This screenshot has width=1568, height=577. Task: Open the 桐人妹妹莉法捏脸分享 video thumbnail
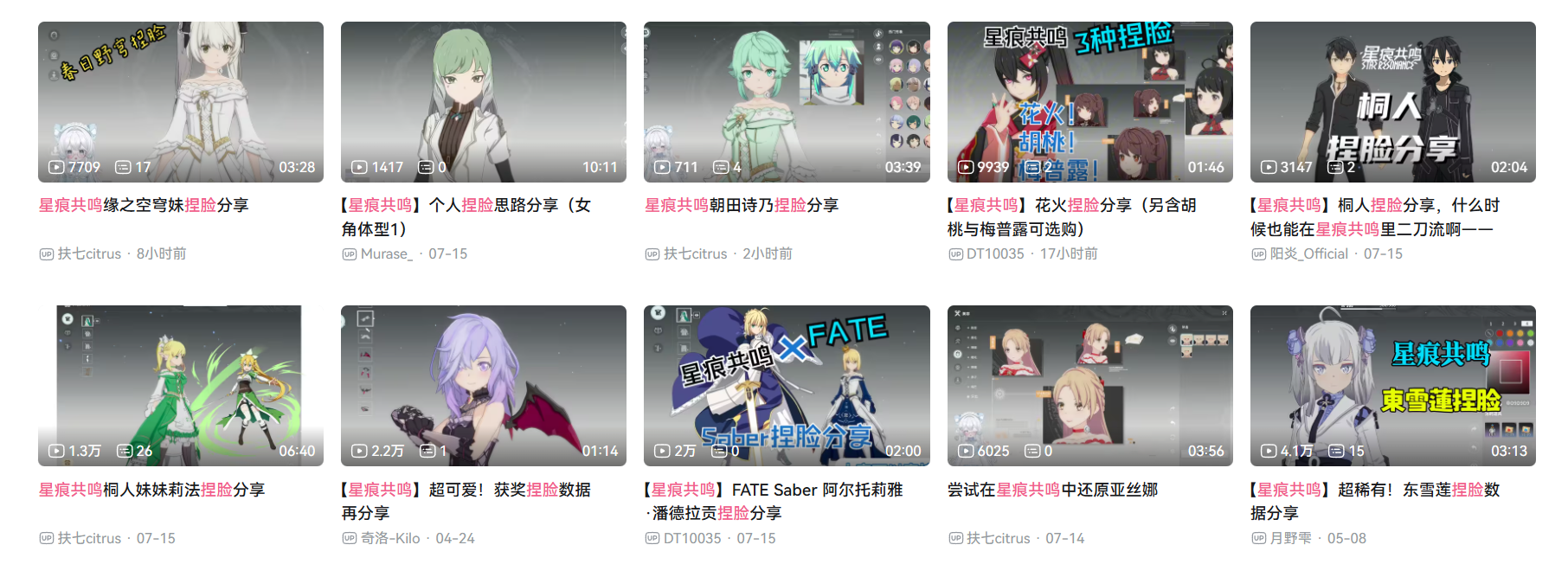tap(180, 386)
